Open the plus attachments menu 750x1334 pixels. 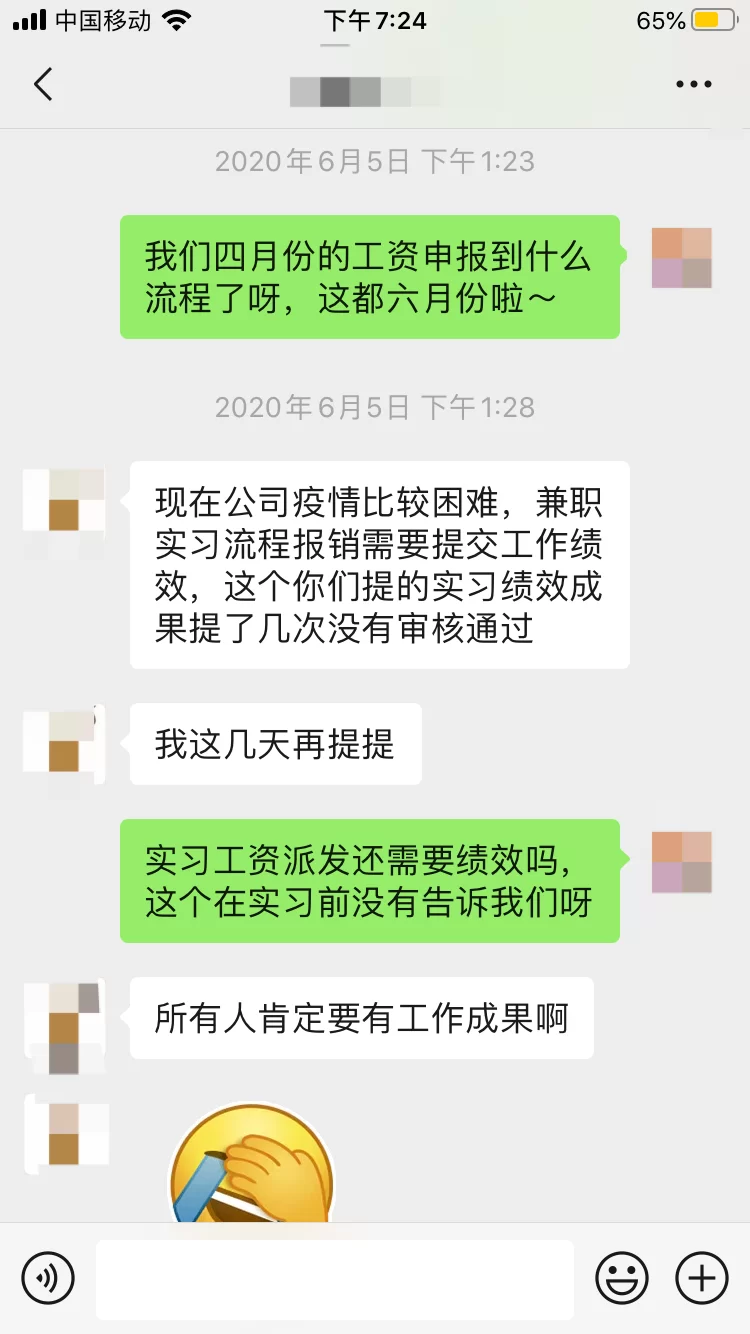(702, 1278)
